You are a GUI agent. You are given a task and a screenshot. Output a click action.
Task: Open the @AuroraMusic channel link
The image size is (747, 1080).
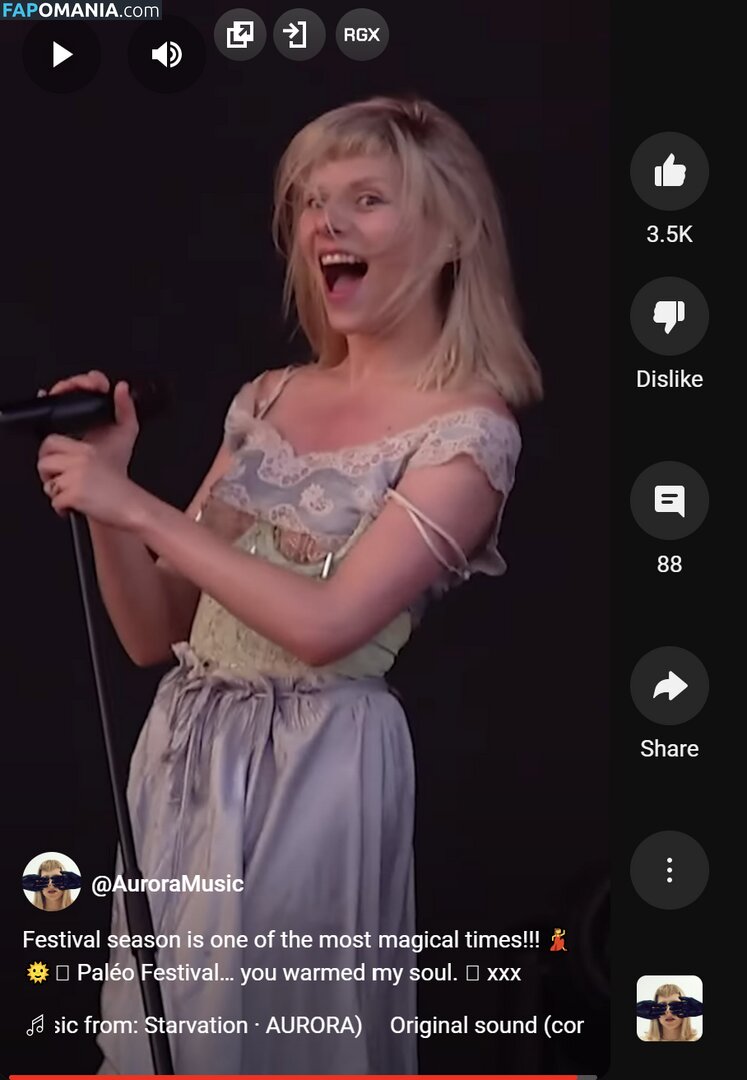168,883
